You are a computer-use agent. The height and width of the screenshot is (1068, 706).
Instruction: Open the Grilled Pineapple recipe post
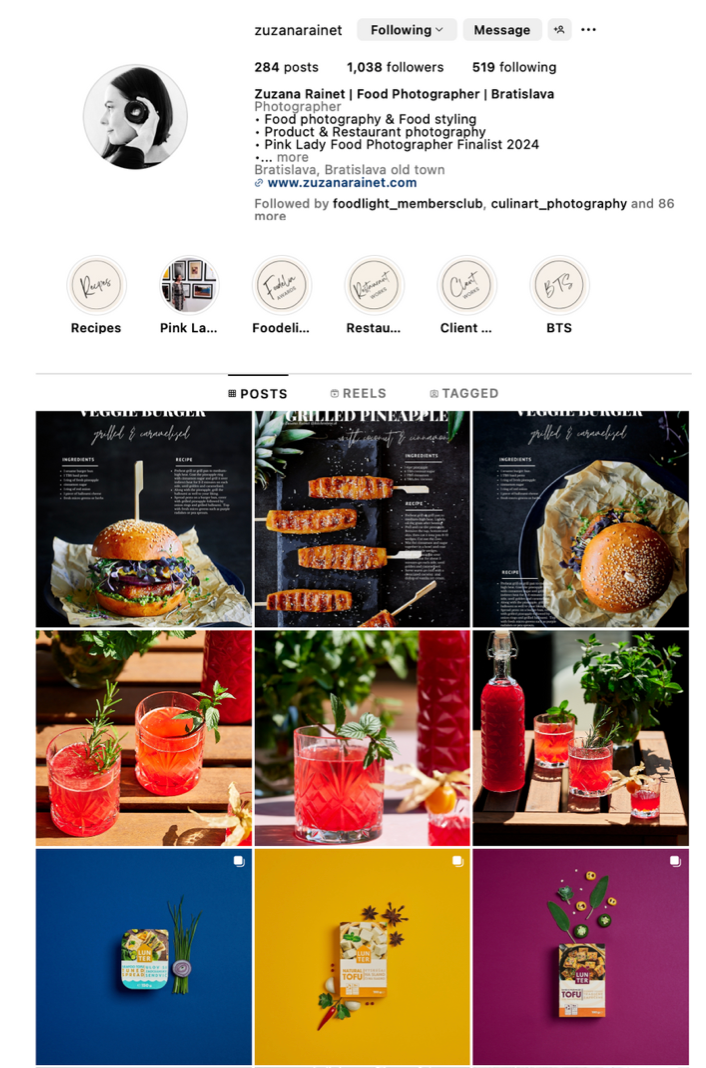(x=361, y=519)
